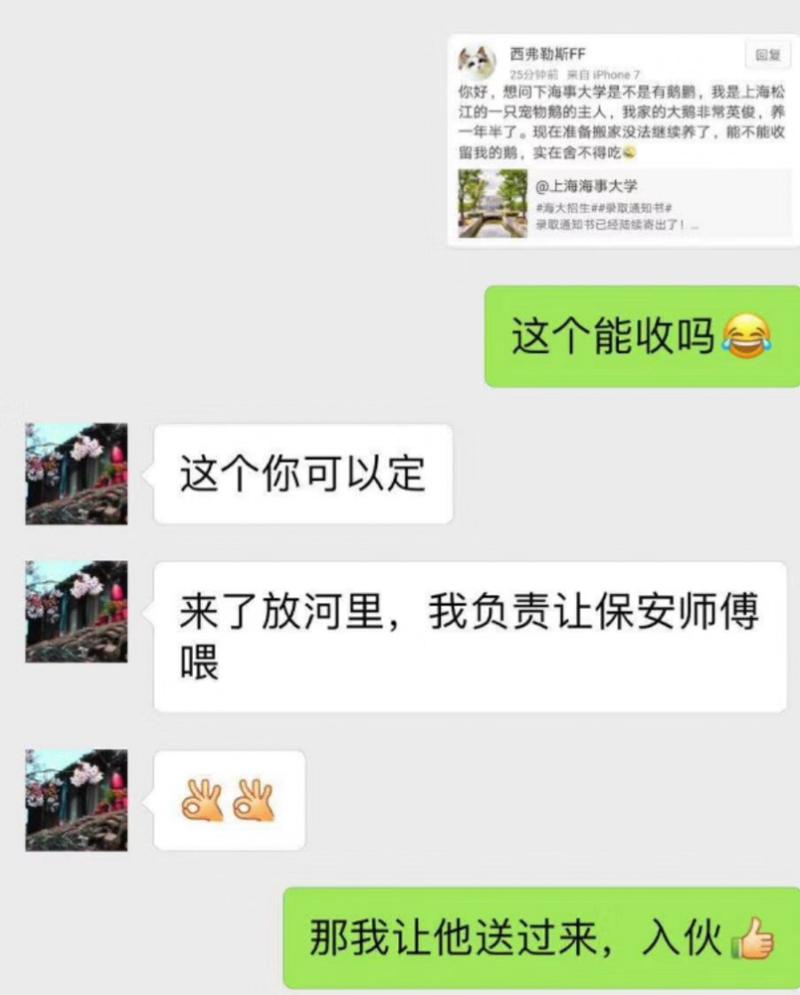Open contact avatar beside "这个你可以定"
Viewport: 800px width, 995px height.
(76, 474)
